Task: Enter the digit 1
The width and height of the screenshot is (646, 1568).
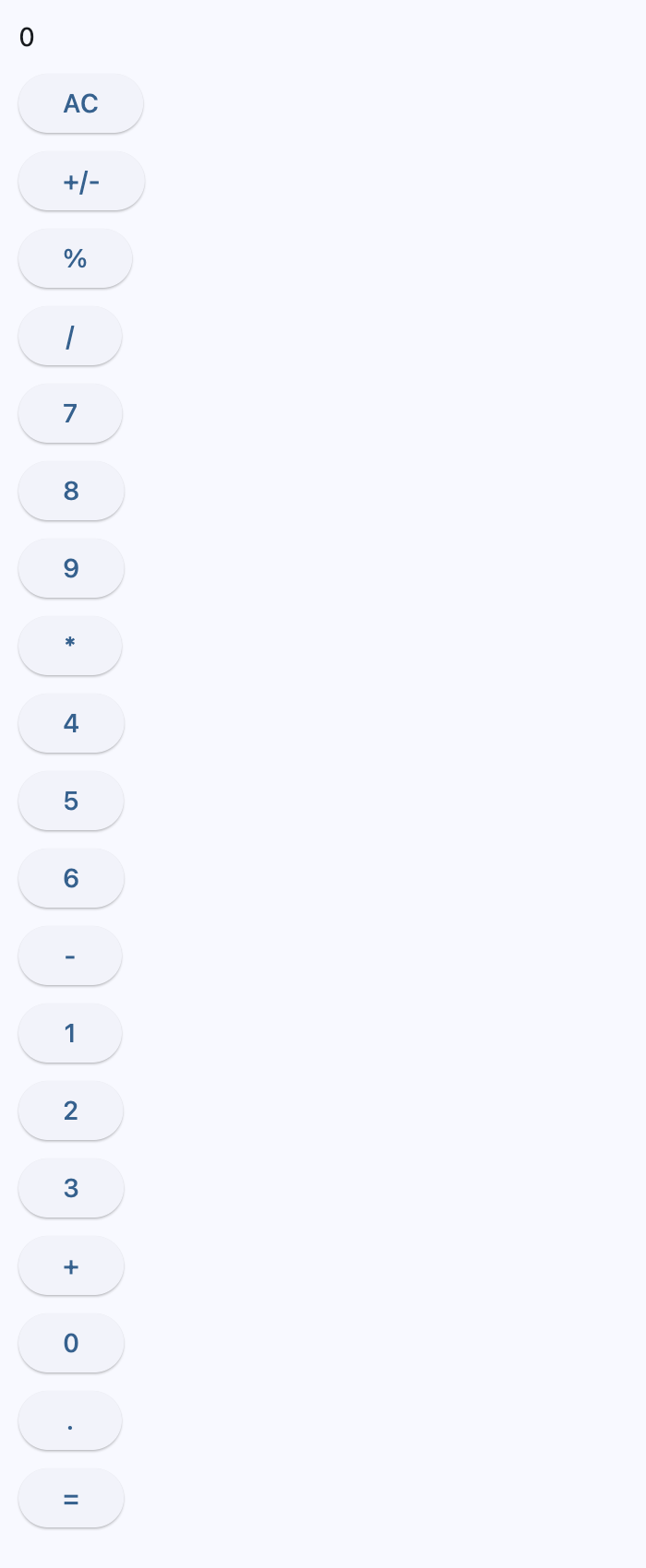Action: 70,1033
